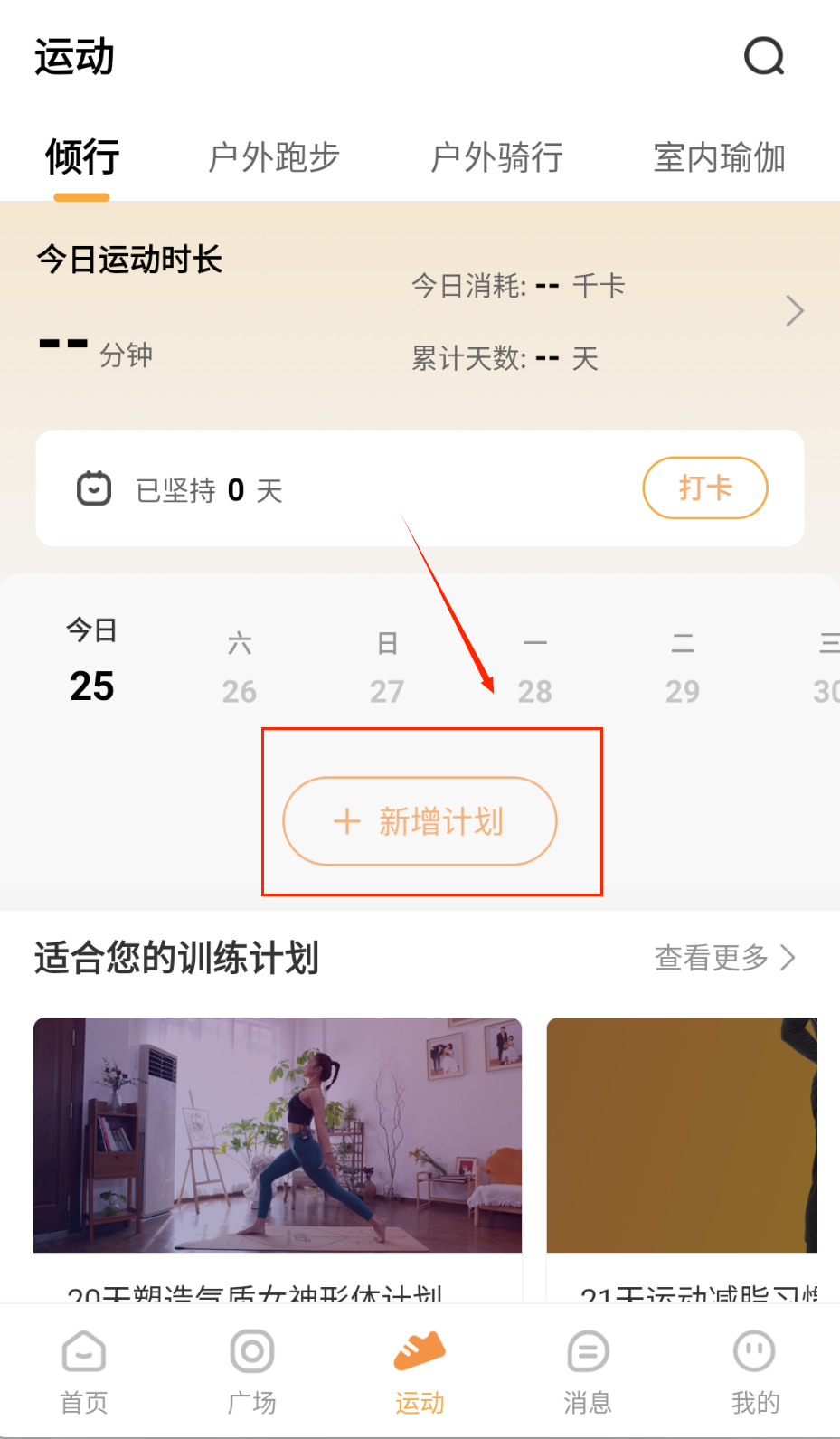
Task: Select Sunday the 27th
Action: (387, 669)
